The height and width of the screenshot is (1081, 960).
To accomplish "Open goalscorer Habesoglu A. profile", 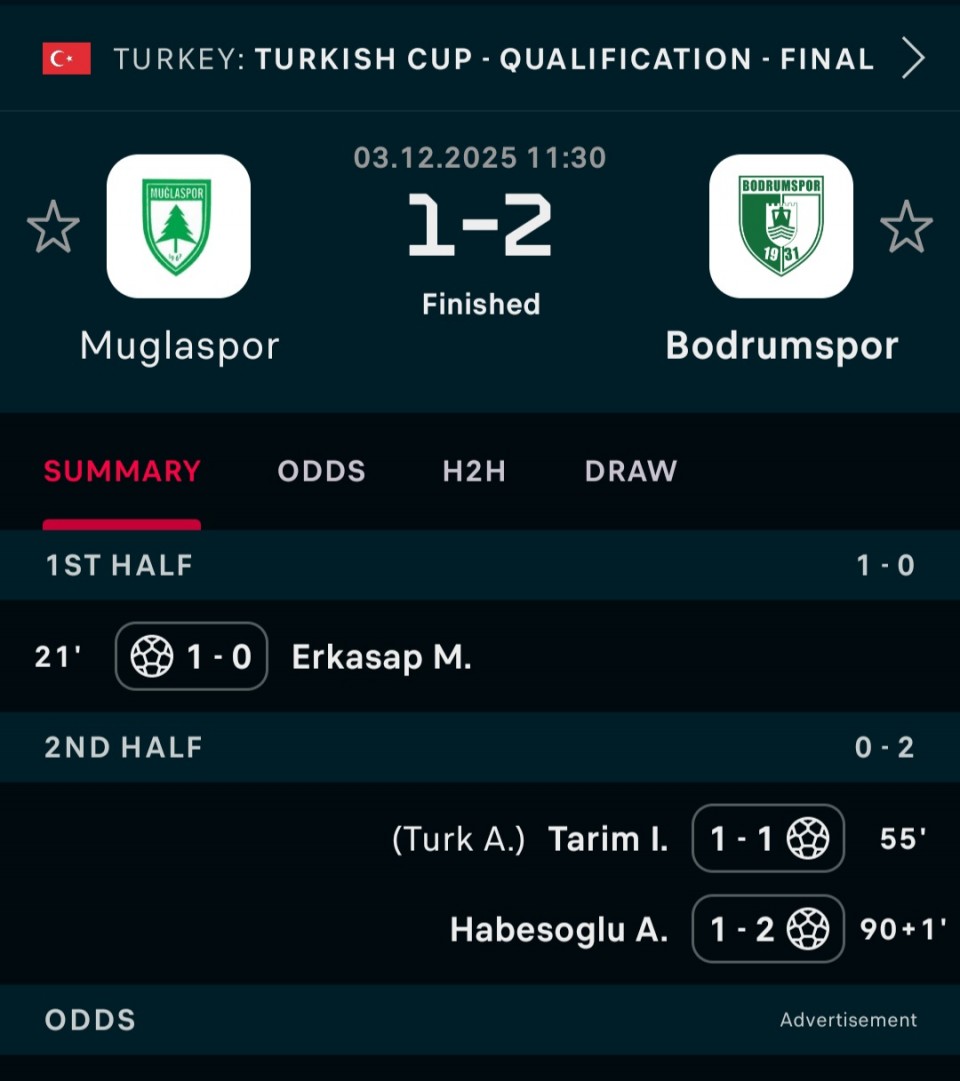I will 559,930.
